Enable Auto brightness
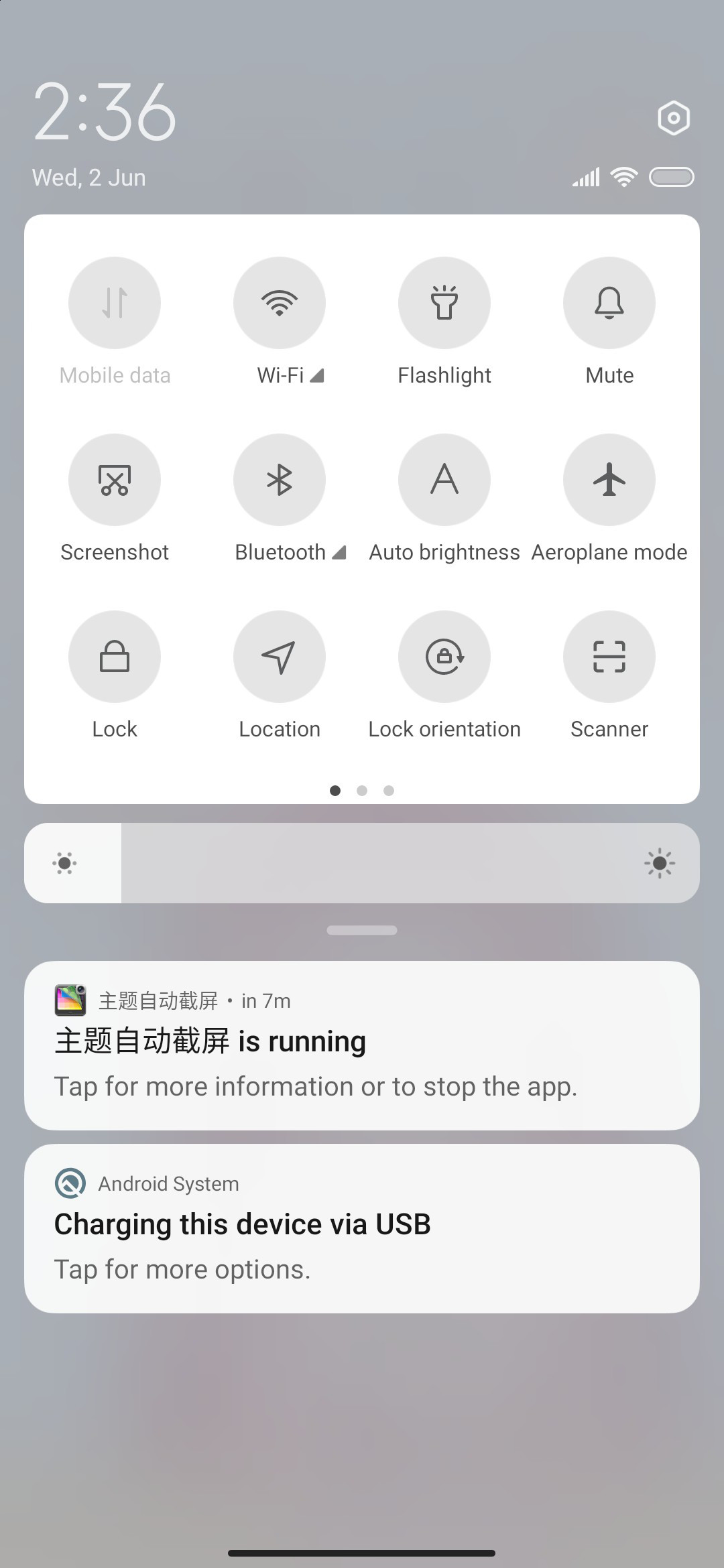This screenshot has height=1568, width=724. point(444,480)
